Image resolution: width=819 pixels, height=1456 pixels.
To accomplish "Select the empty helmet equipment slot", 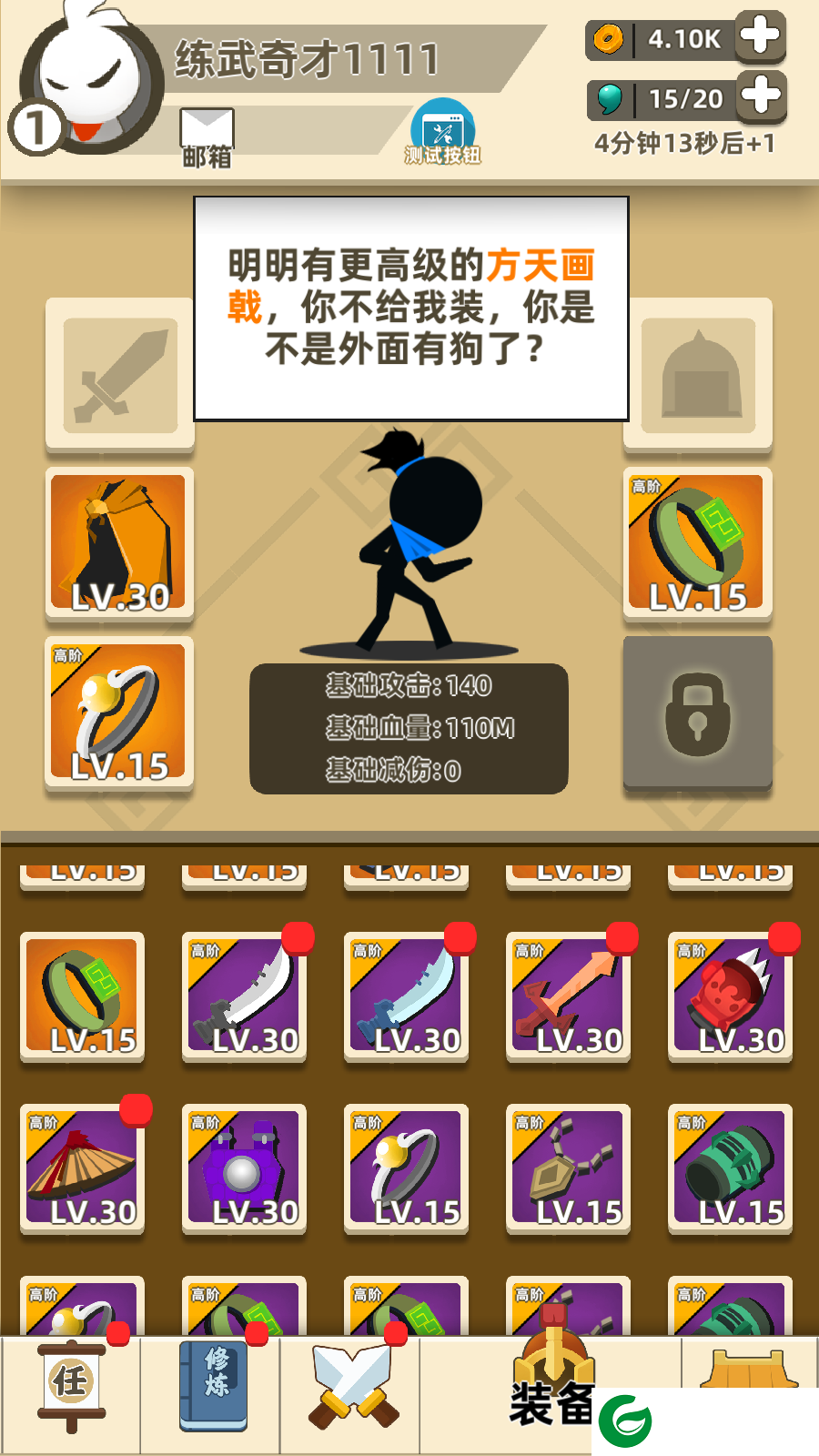I will point(698,375).
